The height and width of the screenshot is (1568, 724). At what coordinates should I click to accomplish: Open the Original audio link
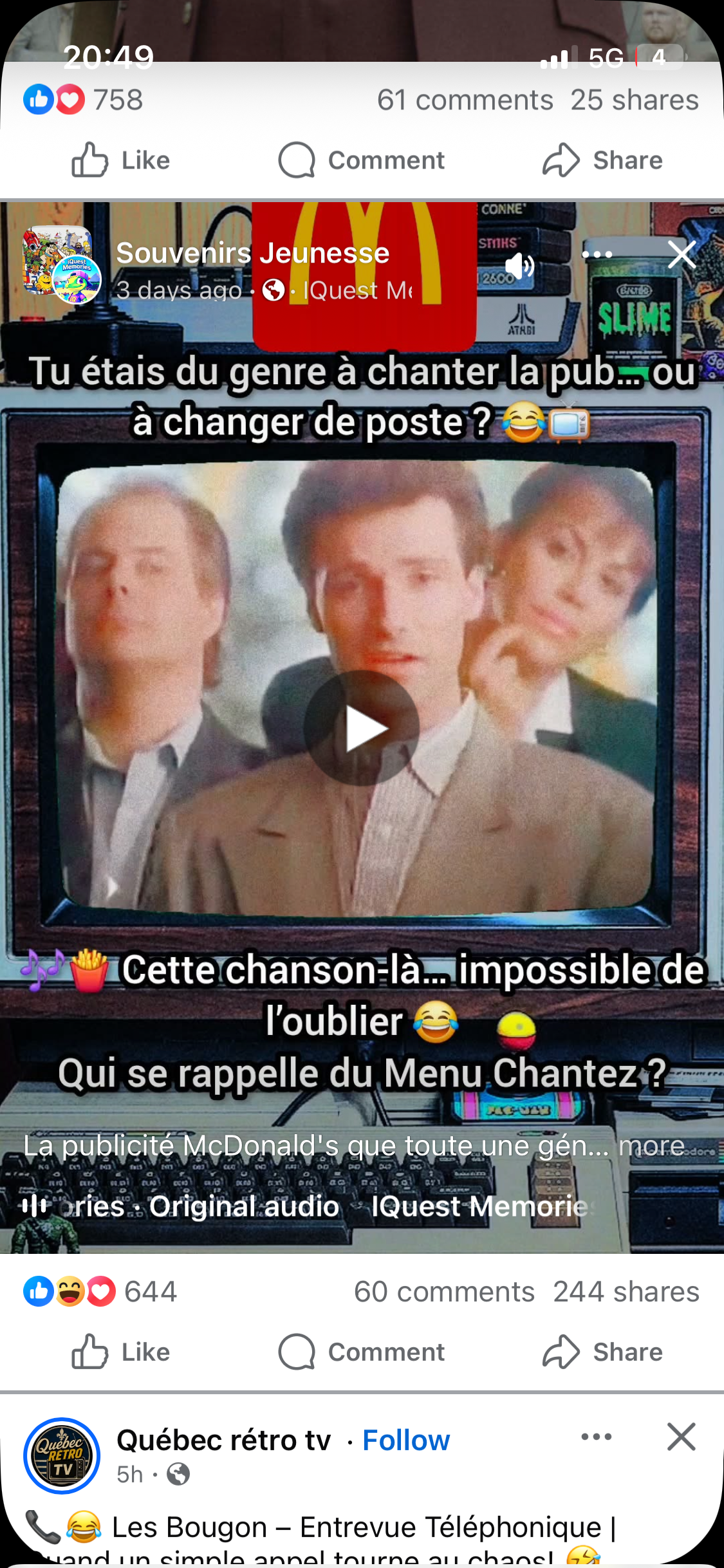(x=244, y=1206)
